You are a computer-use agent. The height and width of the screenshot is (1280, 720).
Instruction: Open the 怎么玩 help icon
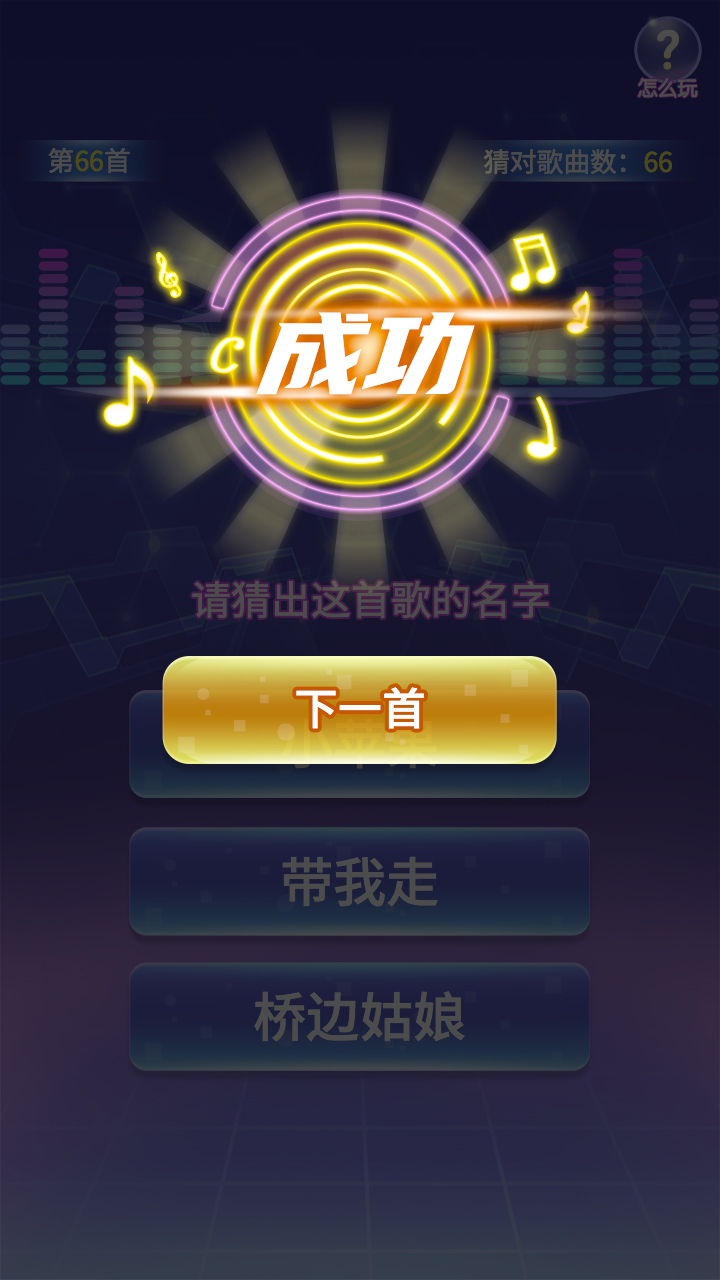coord(668,58)
